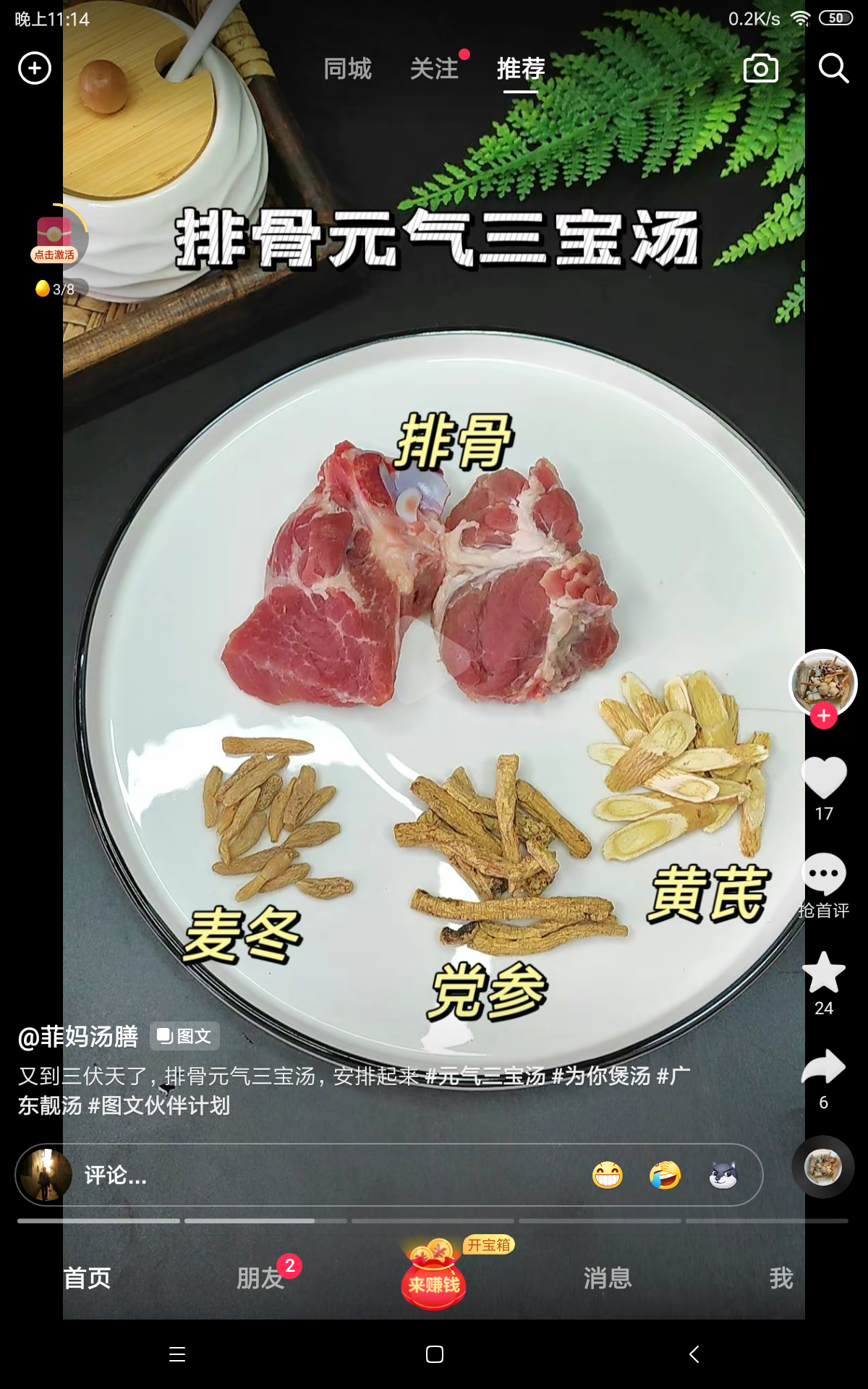Open the search function

click(x=833, y=67)
